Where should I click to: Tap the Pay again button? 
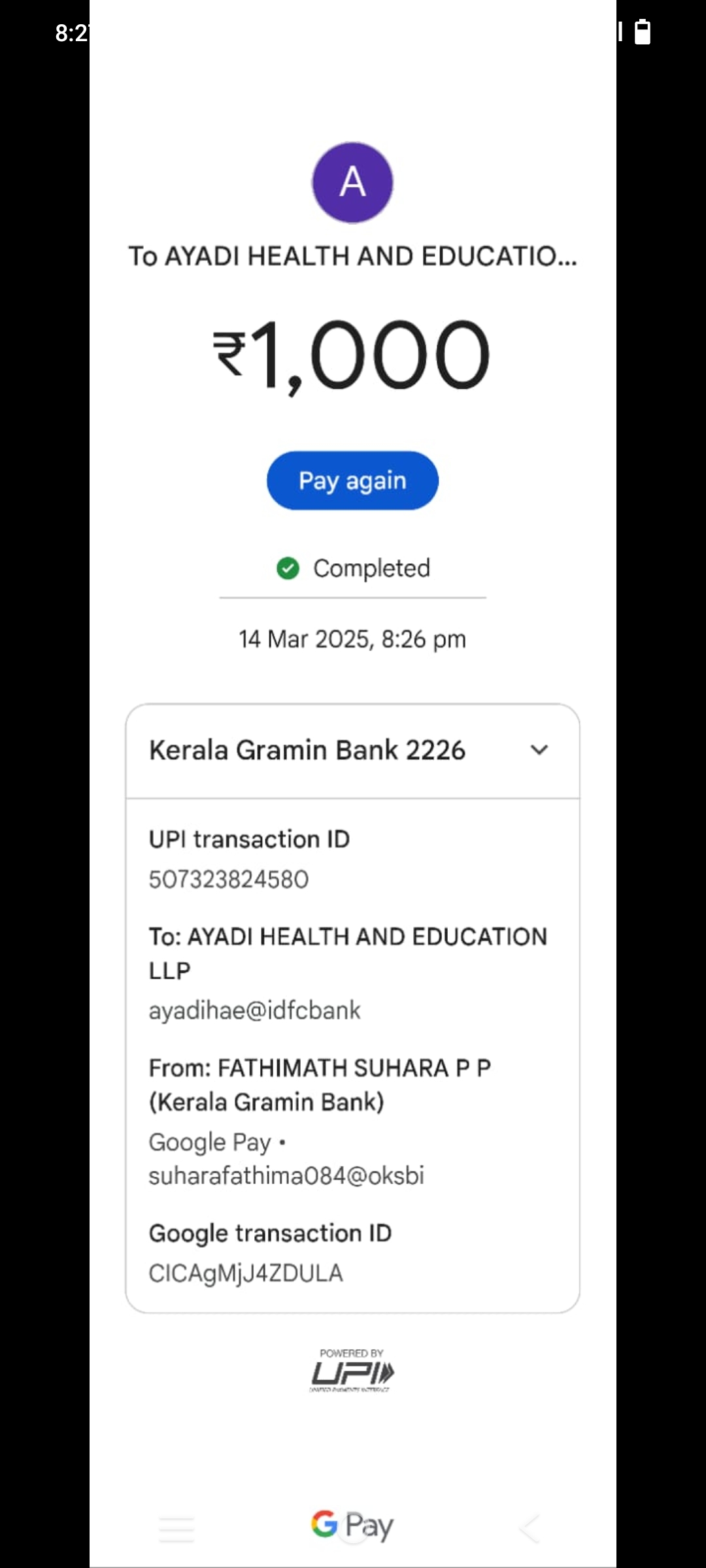352,480
